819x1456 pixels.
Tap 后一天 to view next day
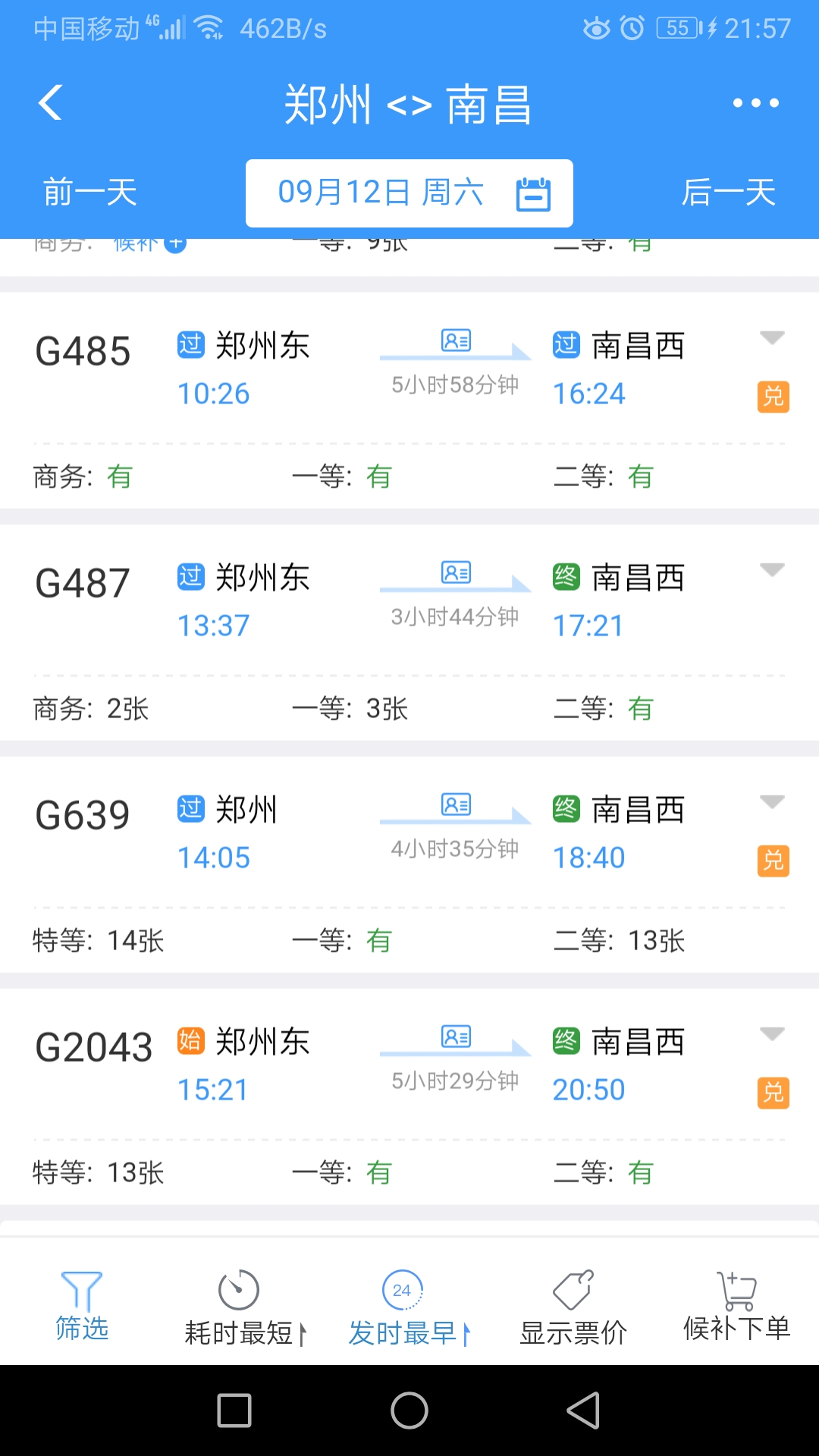click(x=728, y=193)
